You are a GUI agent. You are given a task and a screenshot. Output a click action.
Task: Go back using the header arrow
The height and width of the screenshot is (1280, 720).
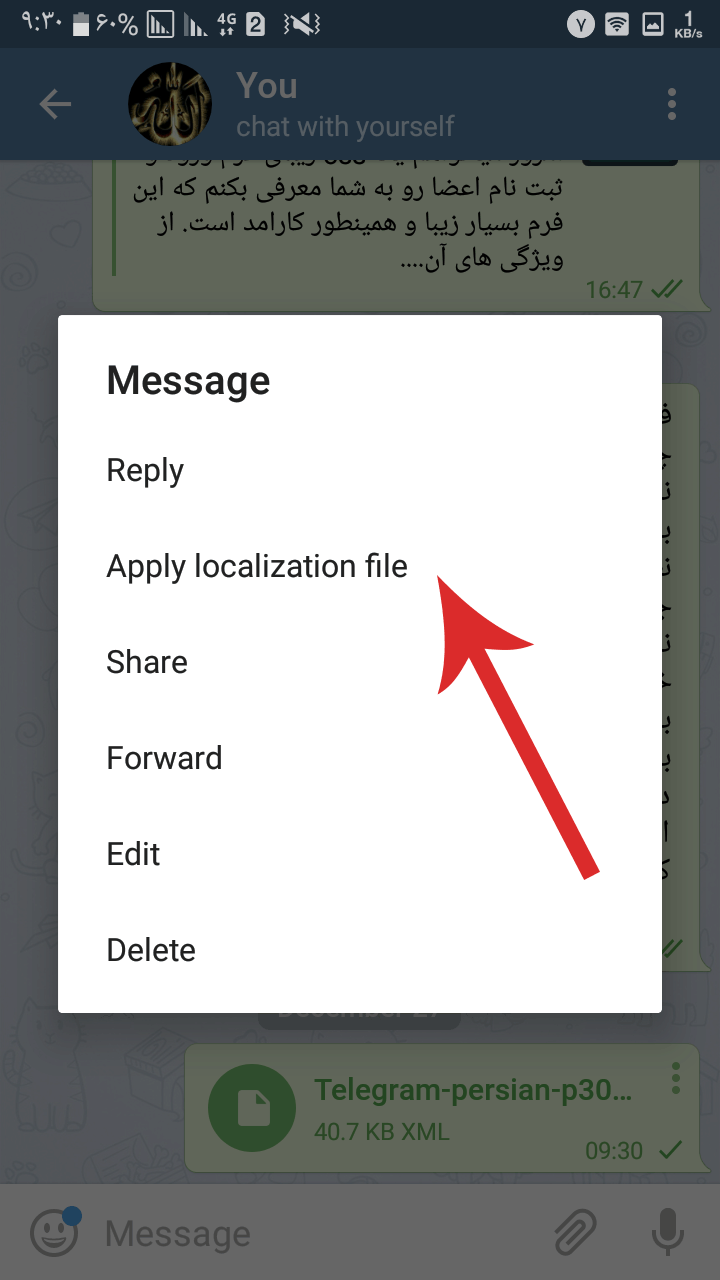coord(55,104)
